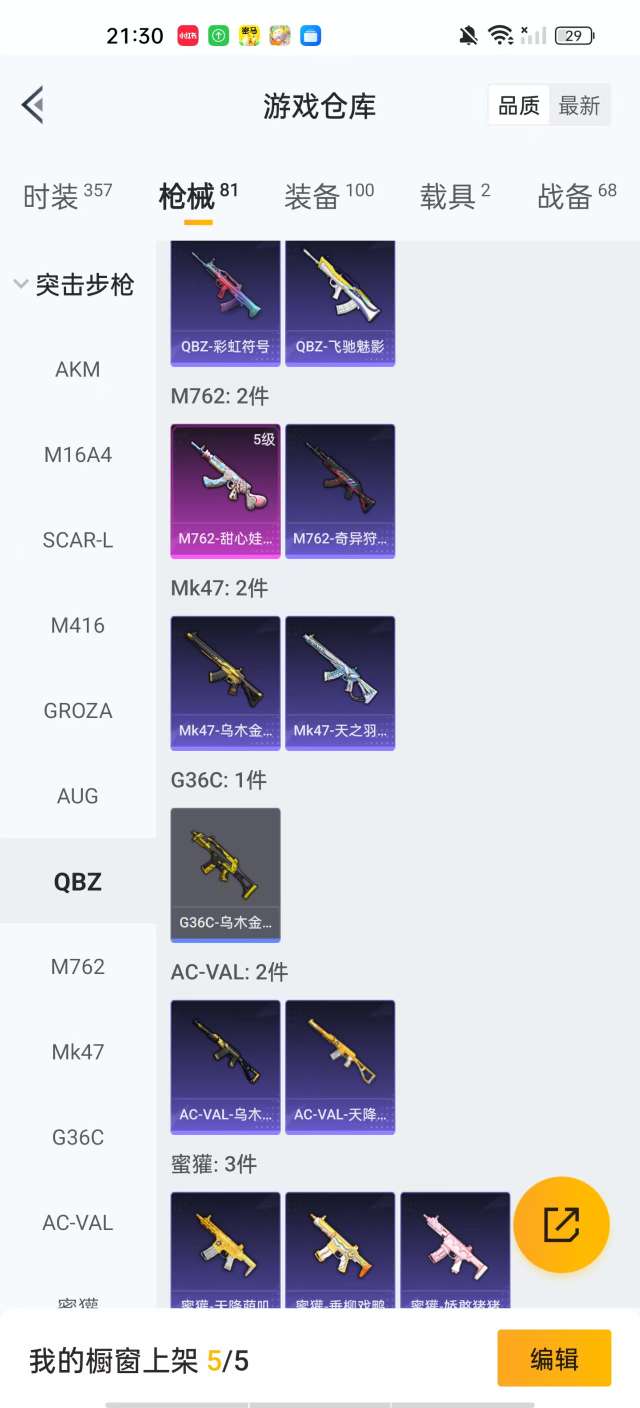Screen dimensions: 640x1408
Task: View the AC-VAL-天降 skin
Action: pos(340,1066)
